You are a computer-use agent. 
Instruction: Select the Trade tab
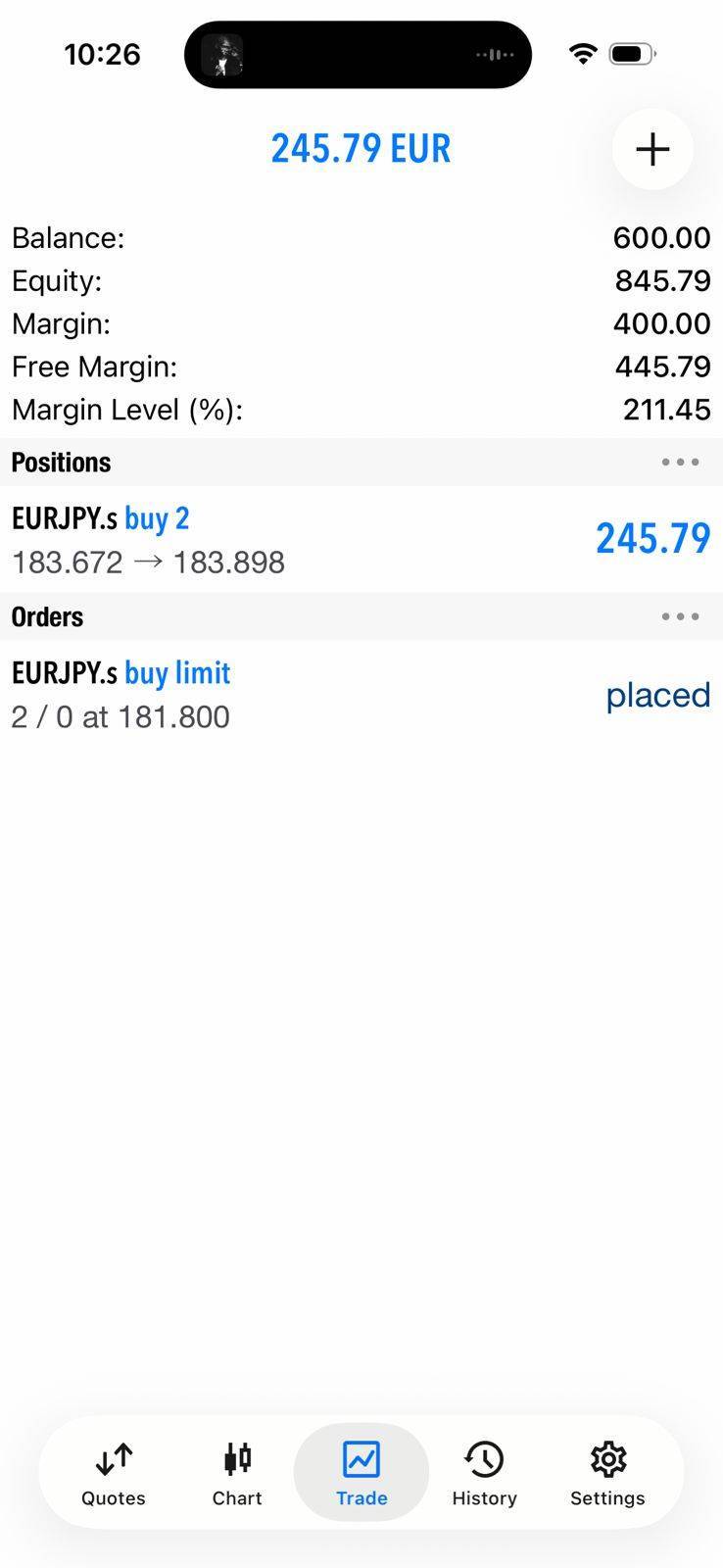pos(361,1473)
